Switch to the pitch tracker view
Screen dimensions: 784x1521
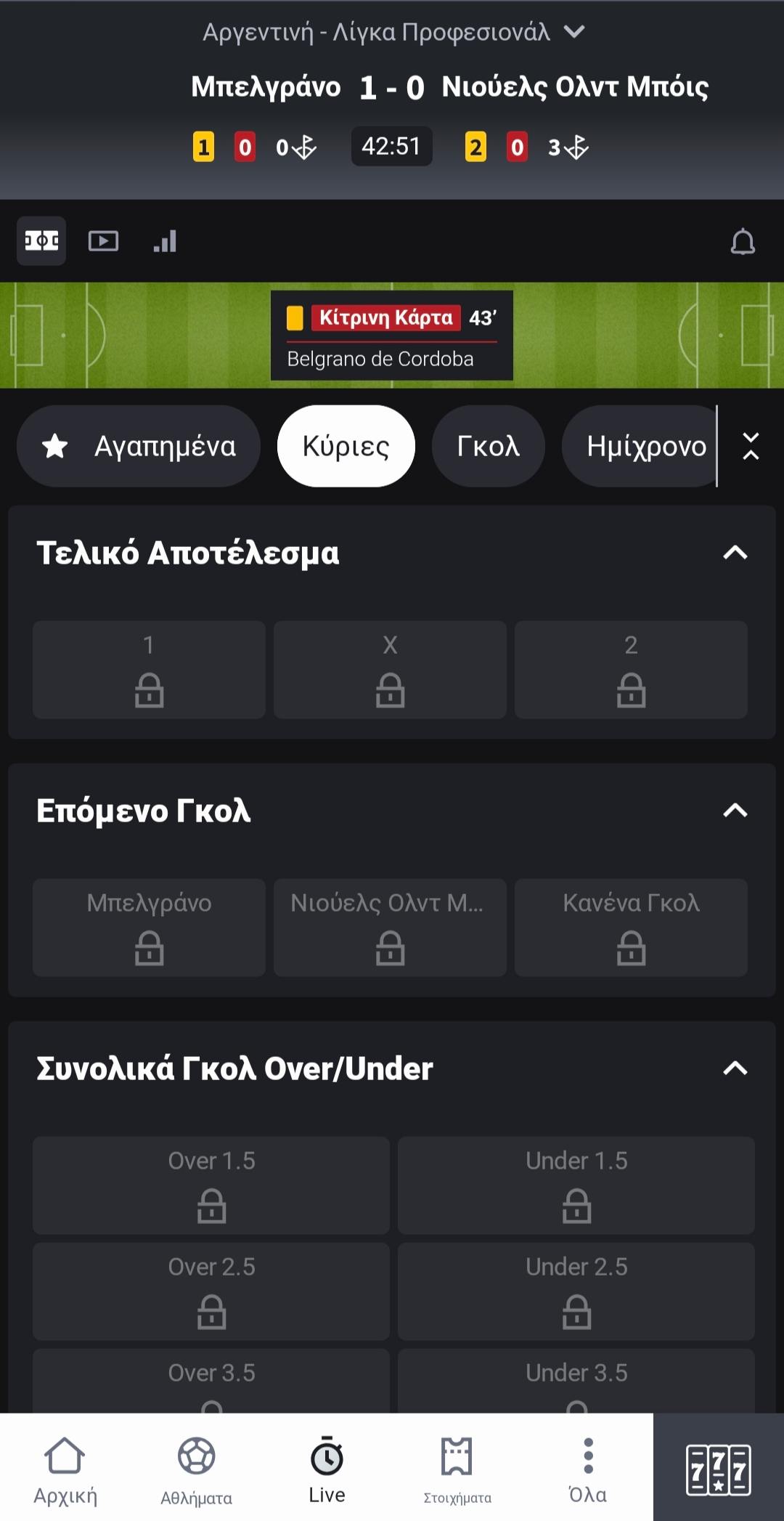click(41, 240)
